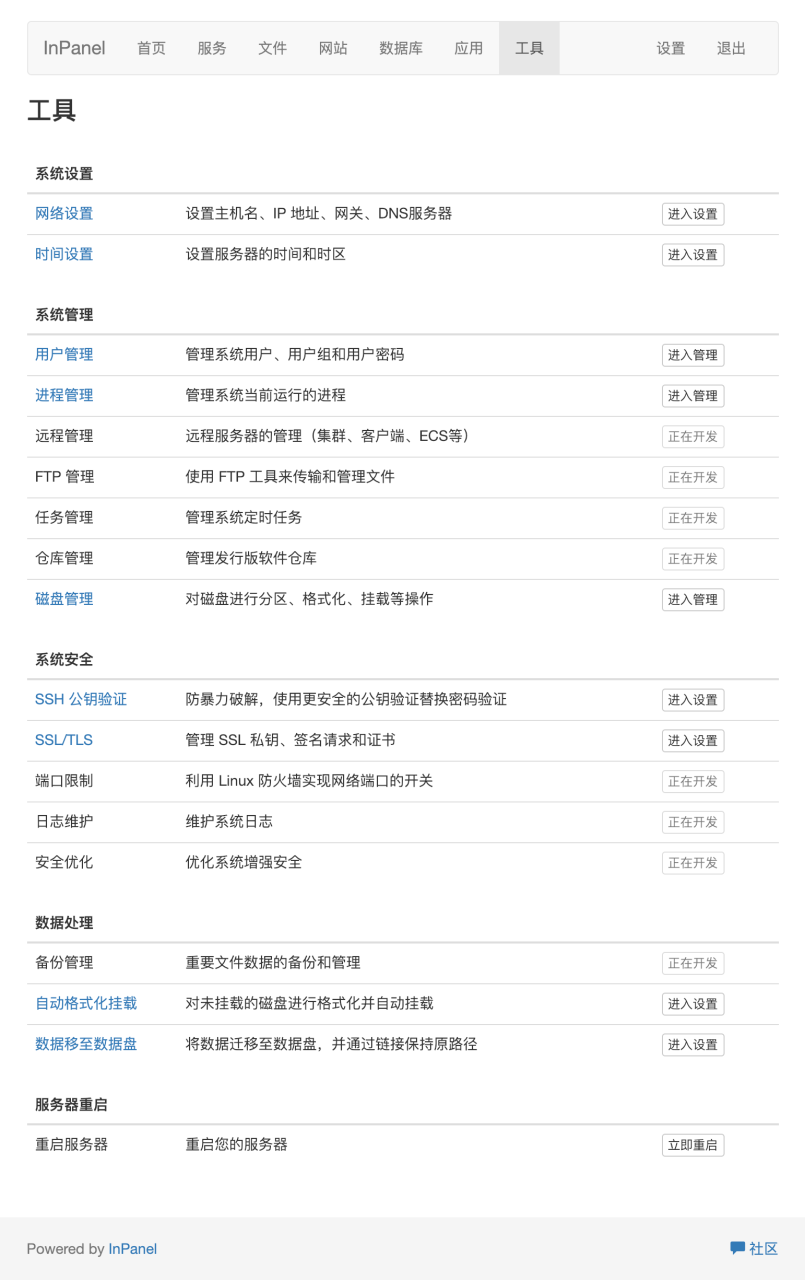Image resolution: width=805 pixels, height=1280 pixels.
Task: Open the 社区 chat icon at the bottom
Action: [755, 1248]
